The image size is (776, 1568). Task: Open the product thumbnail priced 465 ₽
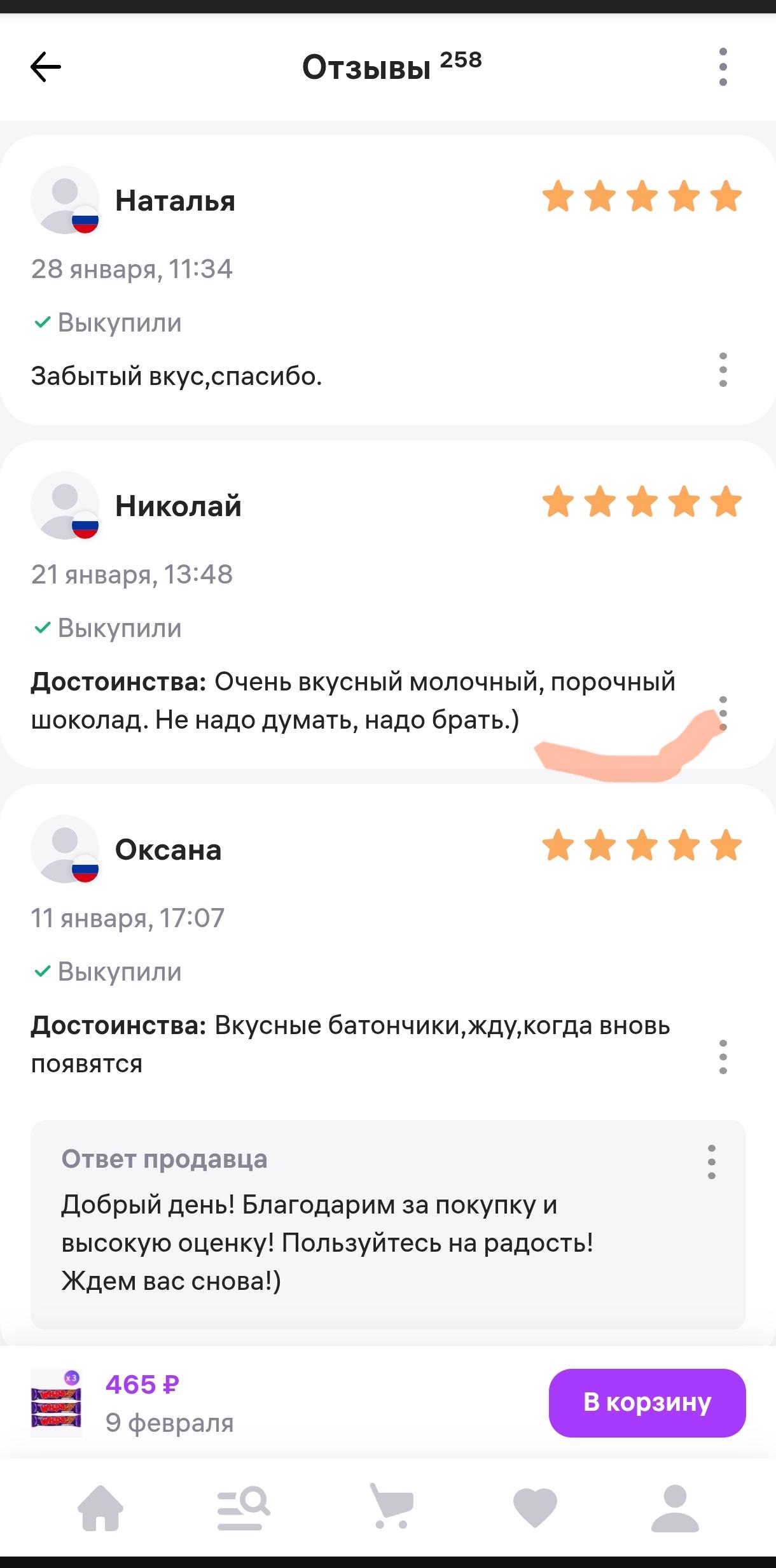(x=57, y=1403)
